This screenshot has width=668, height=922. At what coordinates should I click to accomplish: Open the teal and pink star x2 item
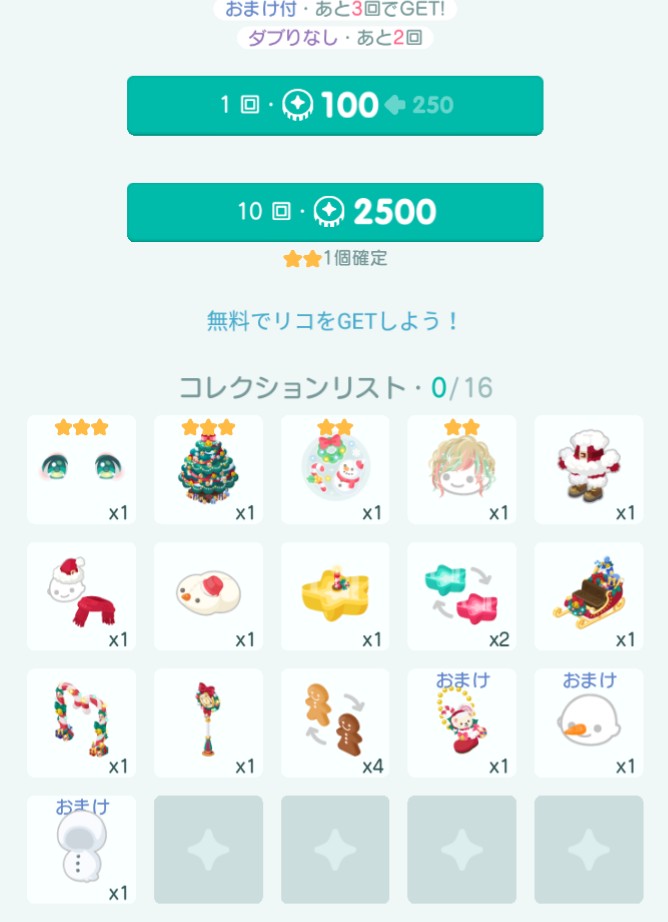(462, 597)
